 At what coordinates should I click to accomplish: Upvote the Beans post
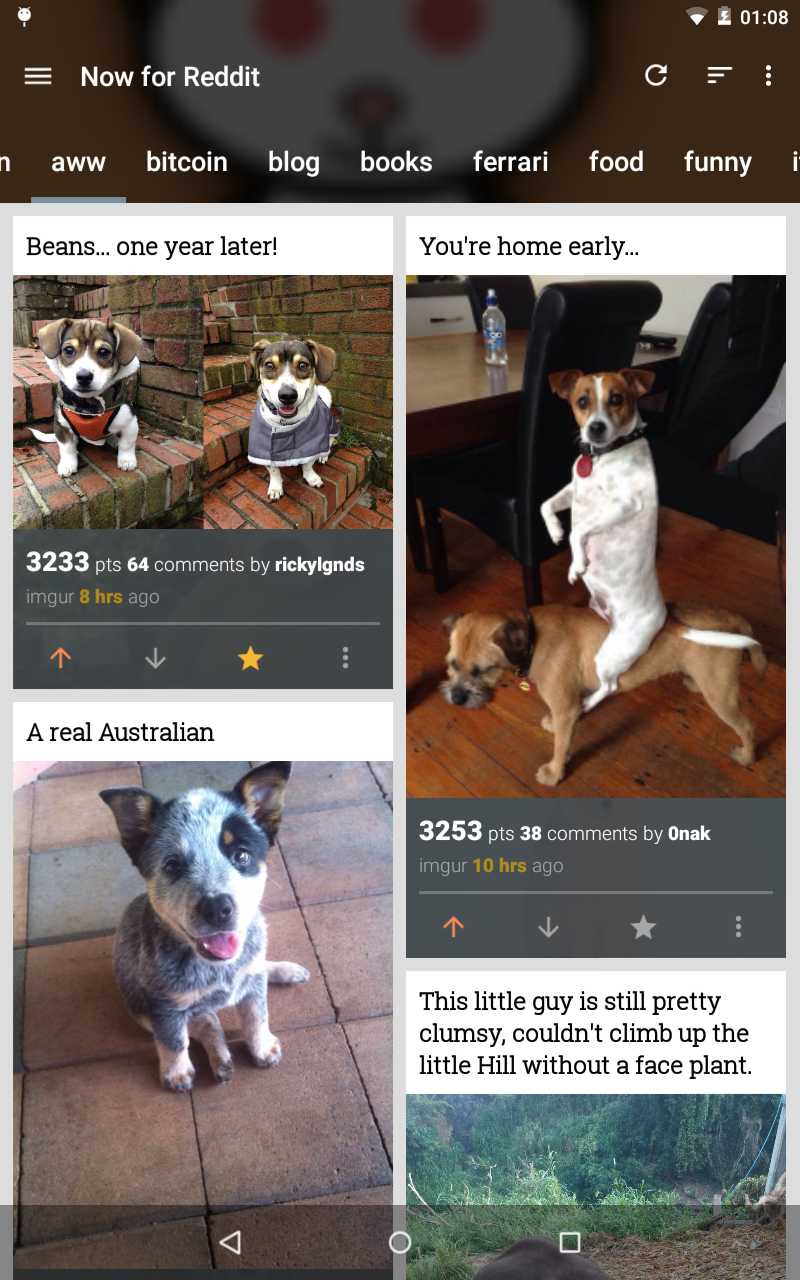point(61,657)
